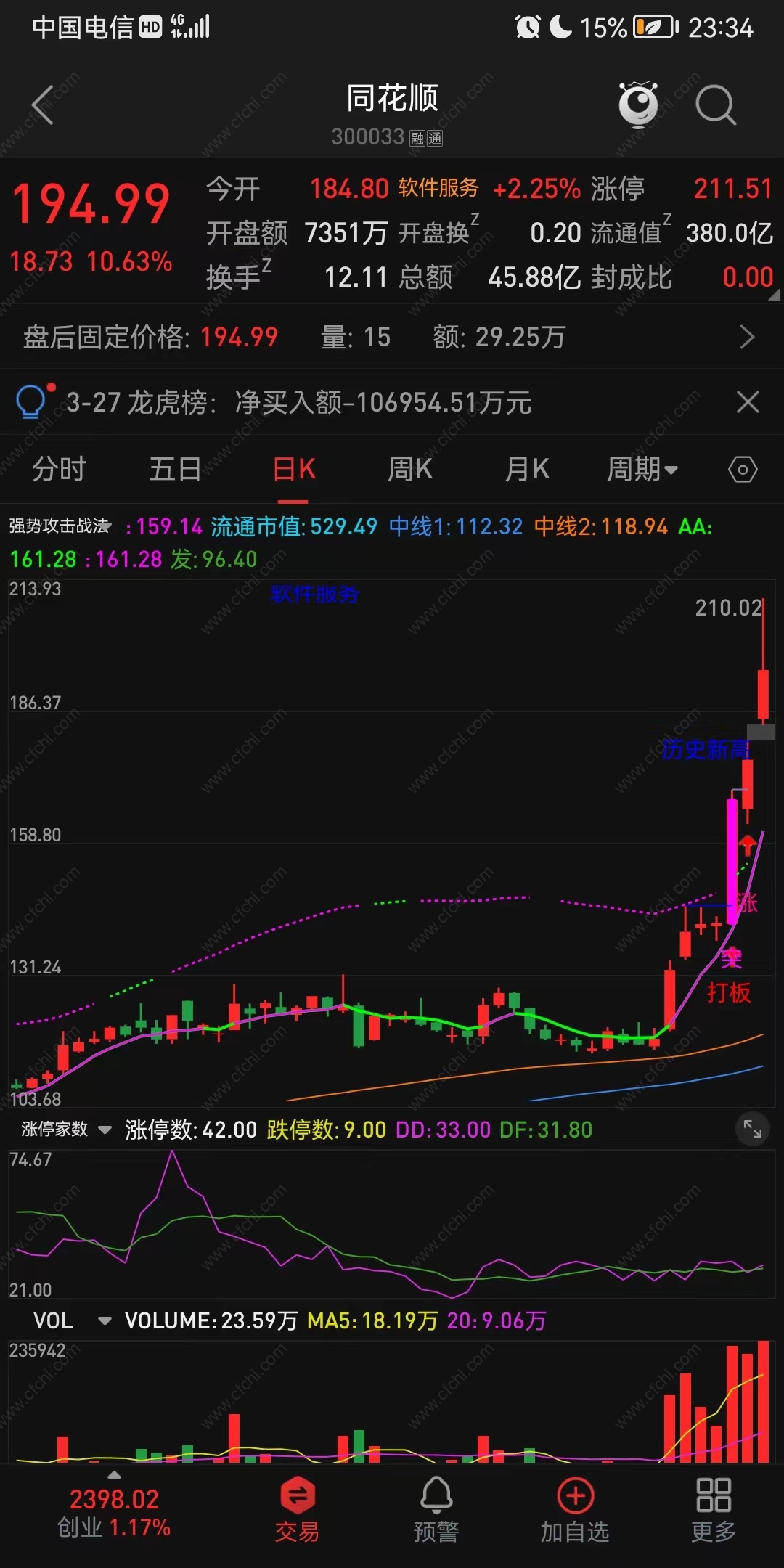Image resolution: width=784 pixels, height=1568 pixels.
Task: Switch to the 五日 chart tab
Action: point(175,469)
